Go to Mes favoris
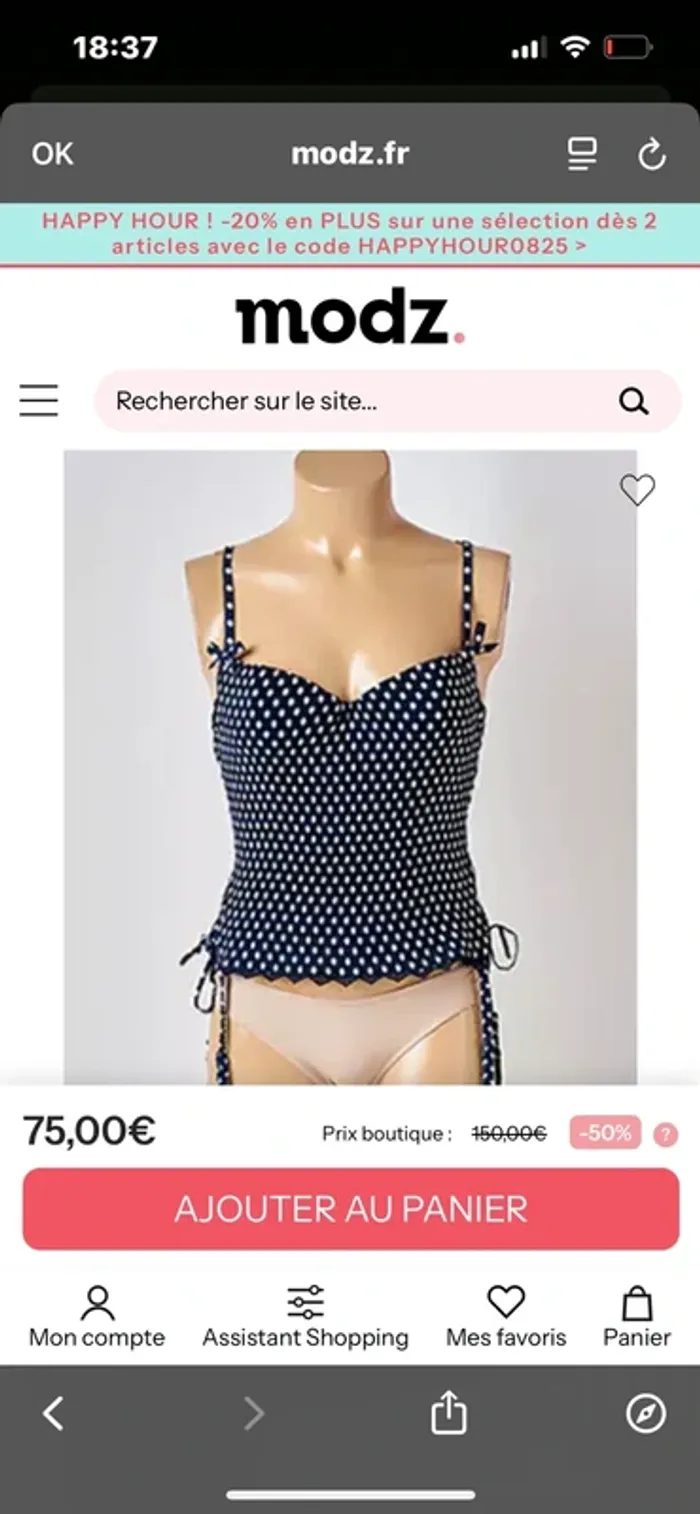The width and height of the screenshot is (700, 1514). click(x=506, y=1317)
